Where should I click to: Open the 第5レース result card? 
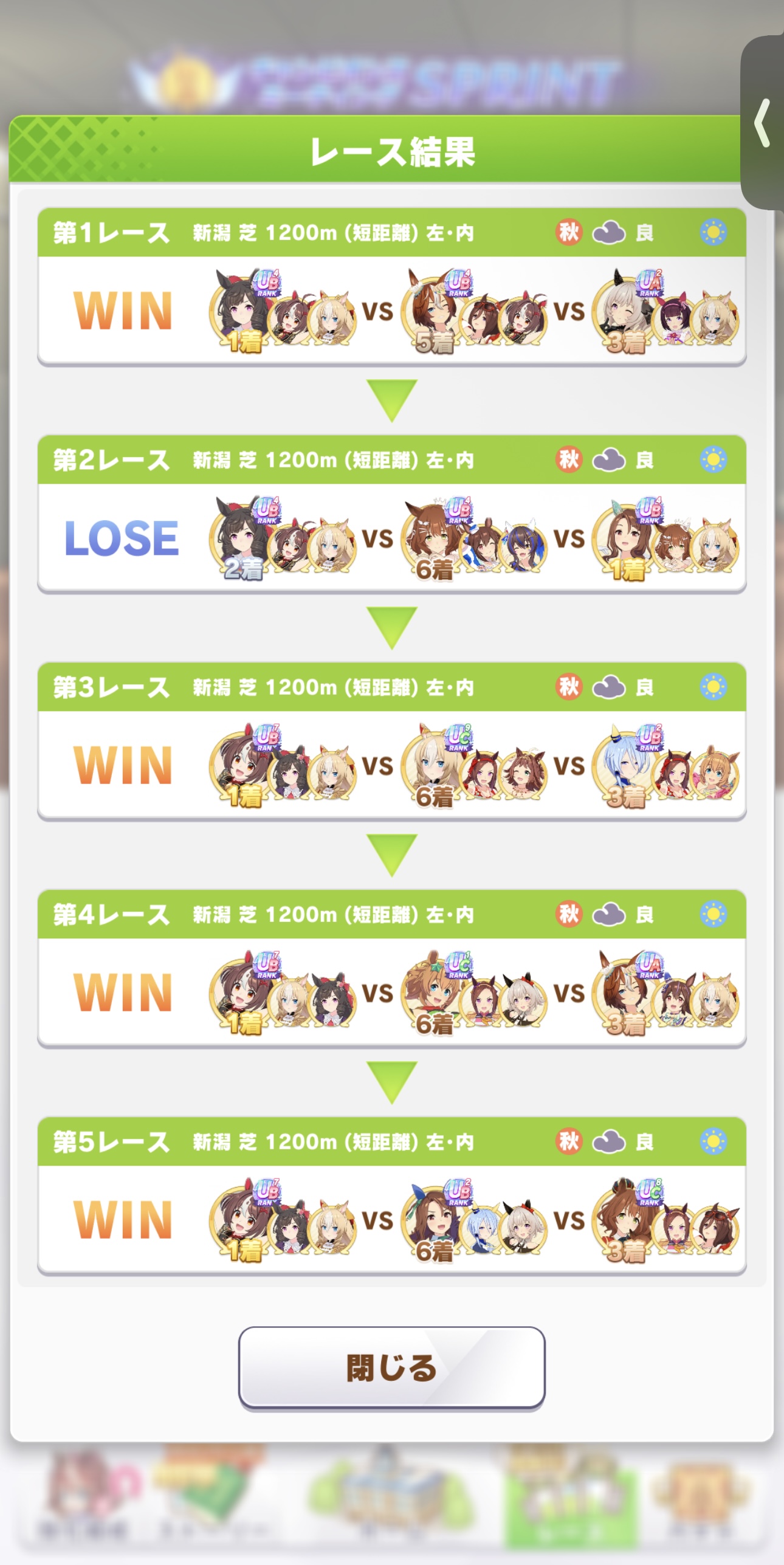coord(391,1219)
